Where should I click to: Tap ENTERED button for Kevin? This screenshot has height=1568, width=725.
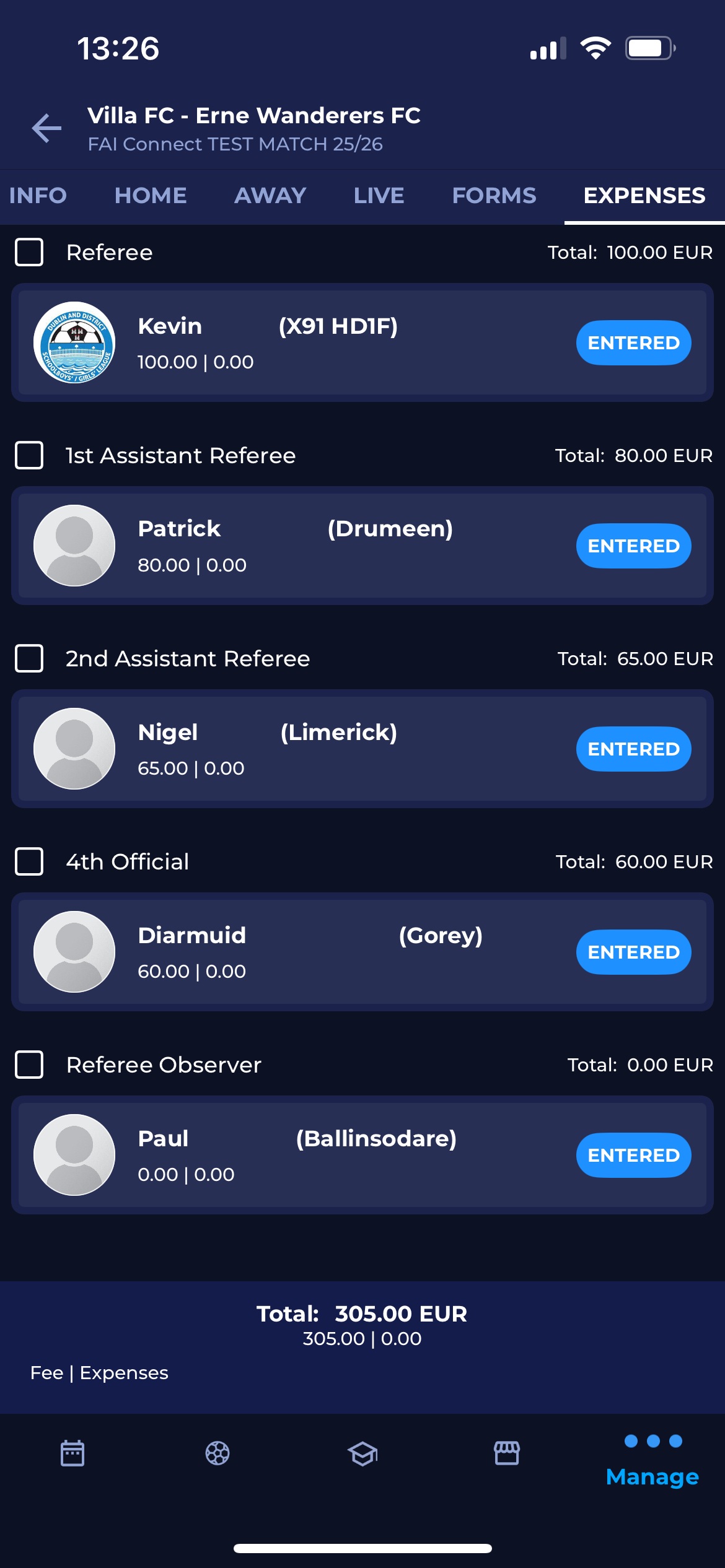coord(633,342)
